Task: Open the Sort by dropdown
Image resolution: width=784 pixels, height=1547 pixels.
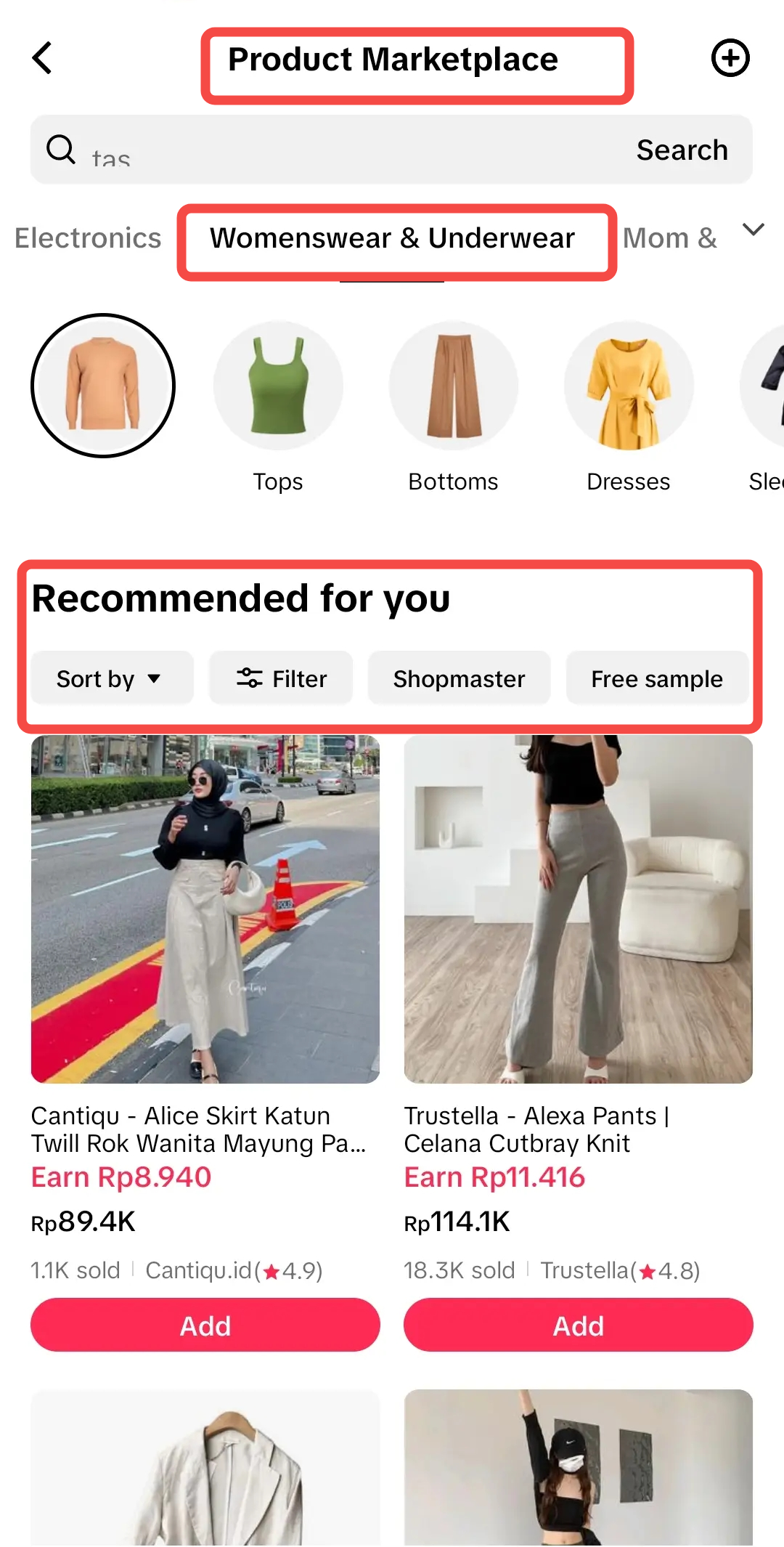Action: pos(110,679)
